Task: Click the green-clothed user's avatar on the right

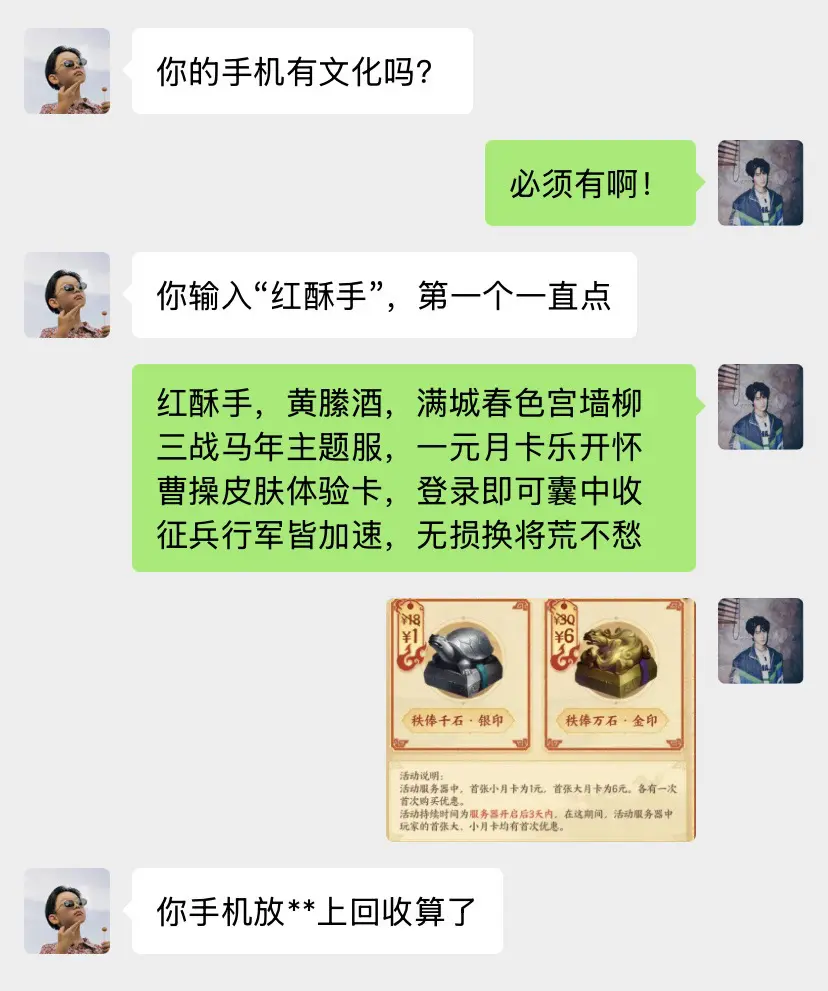Action: click(x=760, y=183)
